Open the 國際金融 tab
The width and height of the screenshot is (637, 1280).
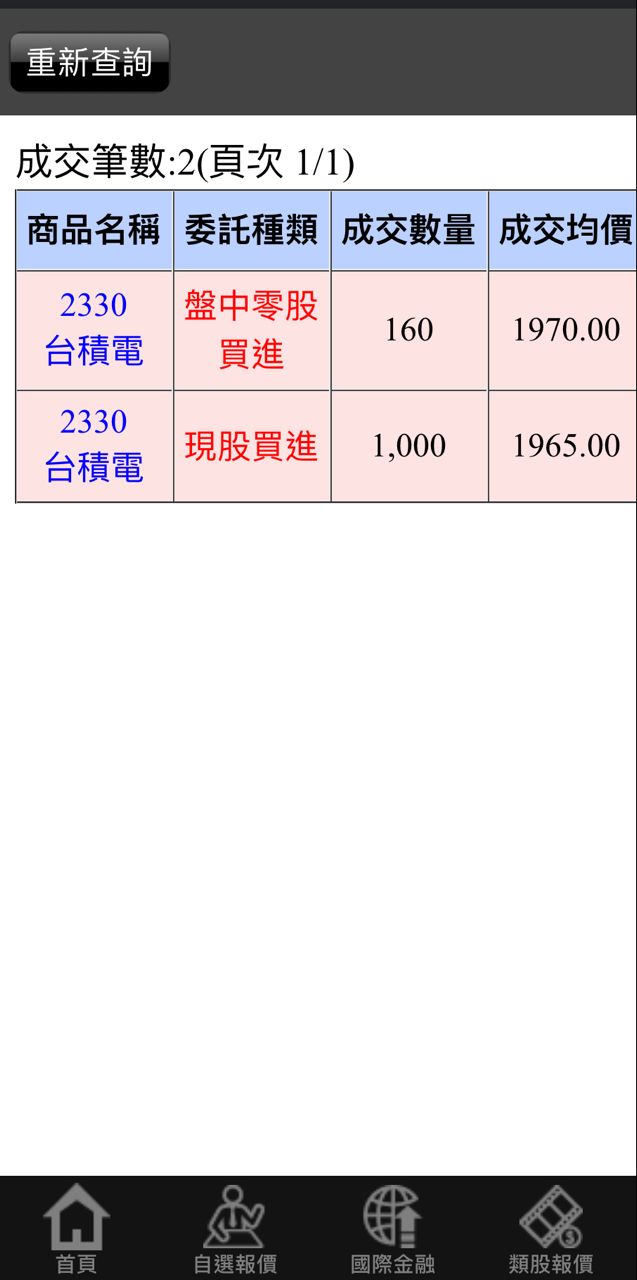pyautogui.click(x=393, y=1228)
